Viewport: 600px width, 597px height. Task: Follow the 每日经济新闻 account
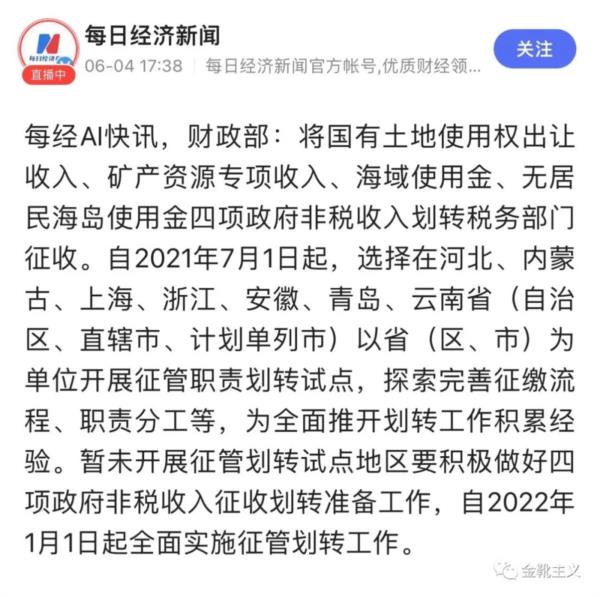click(x=535, y=49)
